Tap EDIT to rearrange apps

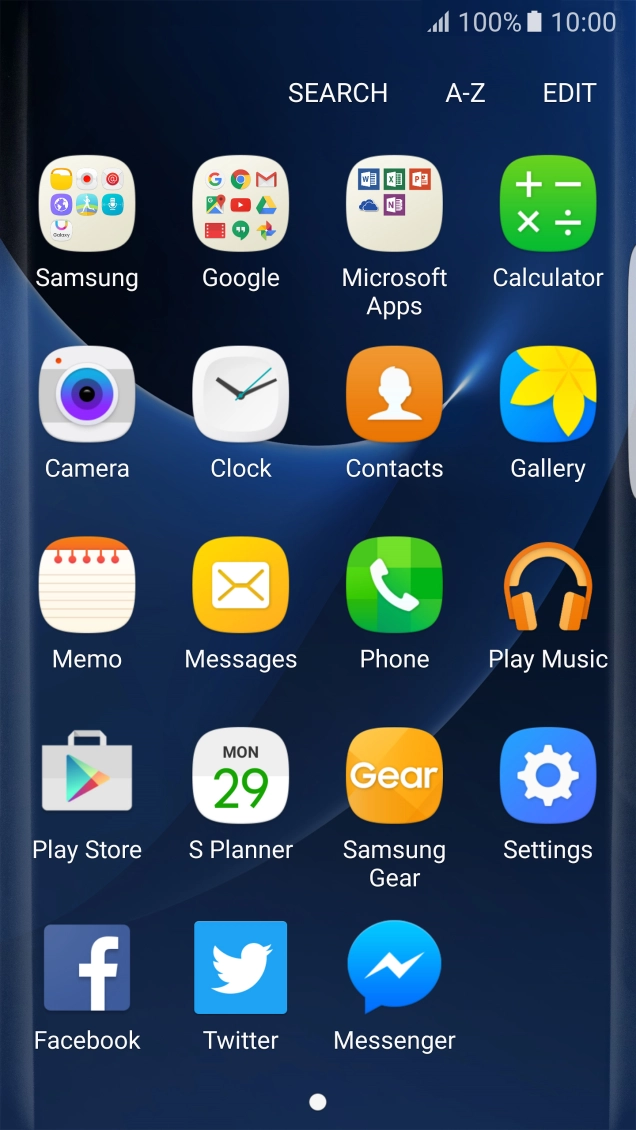click(x=569, y=93)
